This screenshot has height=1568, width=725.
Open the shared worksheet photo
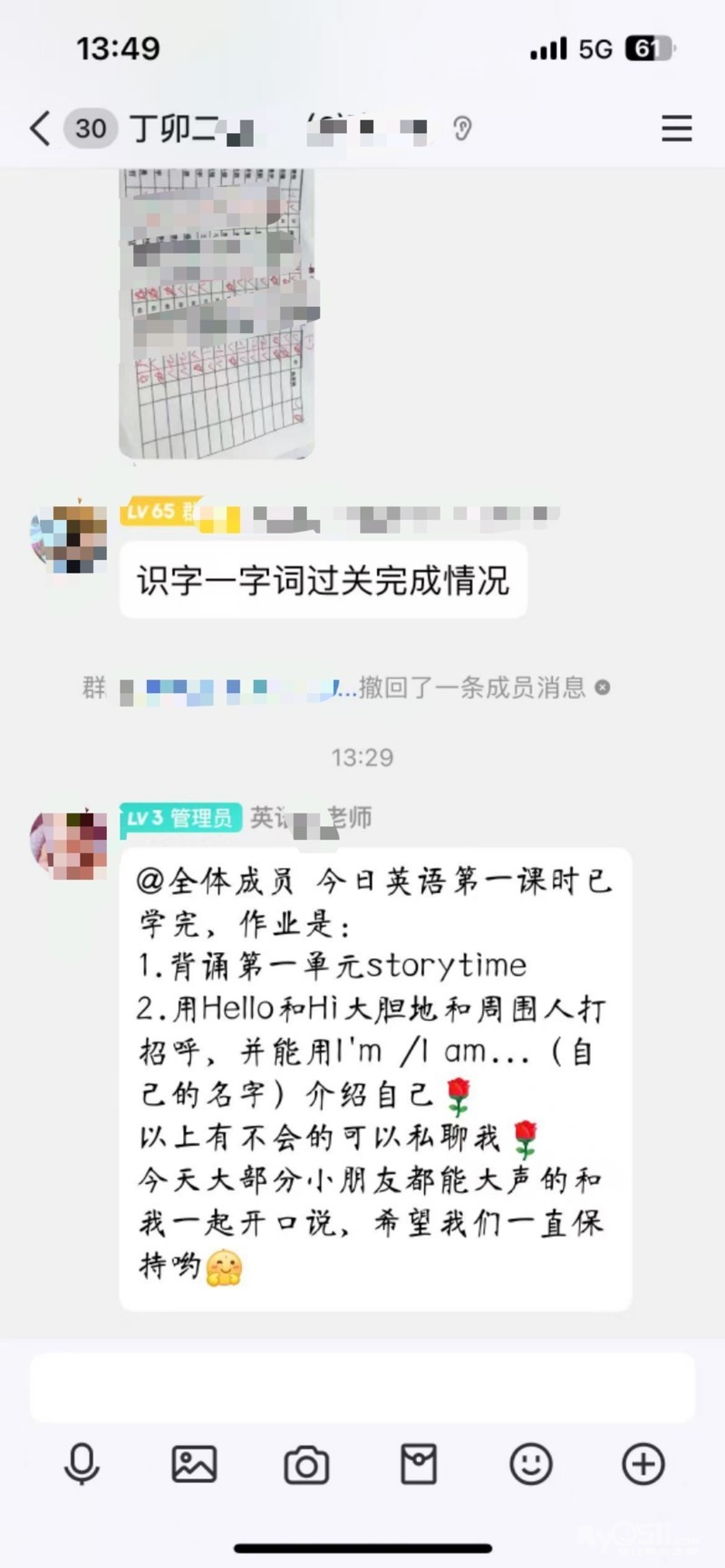(x=217, y=313)
